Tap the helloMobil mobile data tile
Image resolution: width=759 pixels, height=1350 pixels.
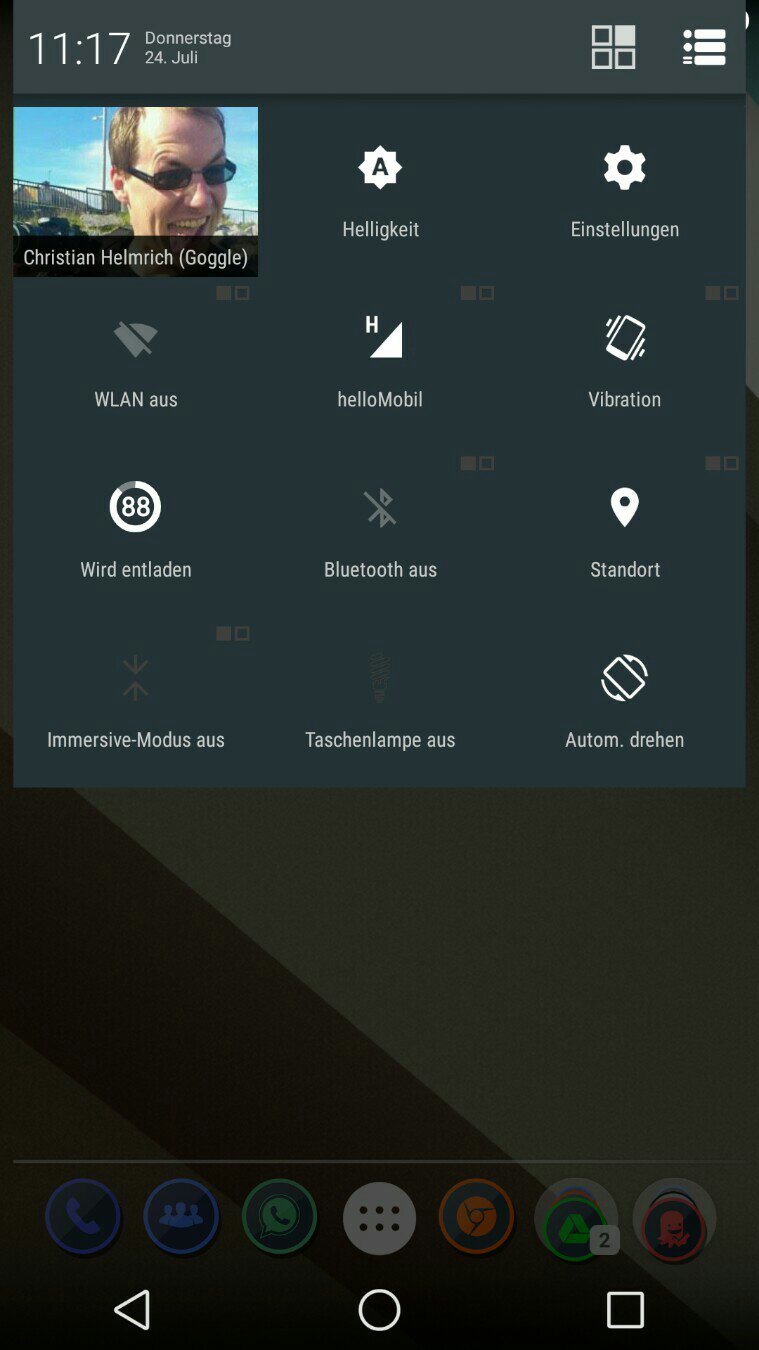click(380, 361)
